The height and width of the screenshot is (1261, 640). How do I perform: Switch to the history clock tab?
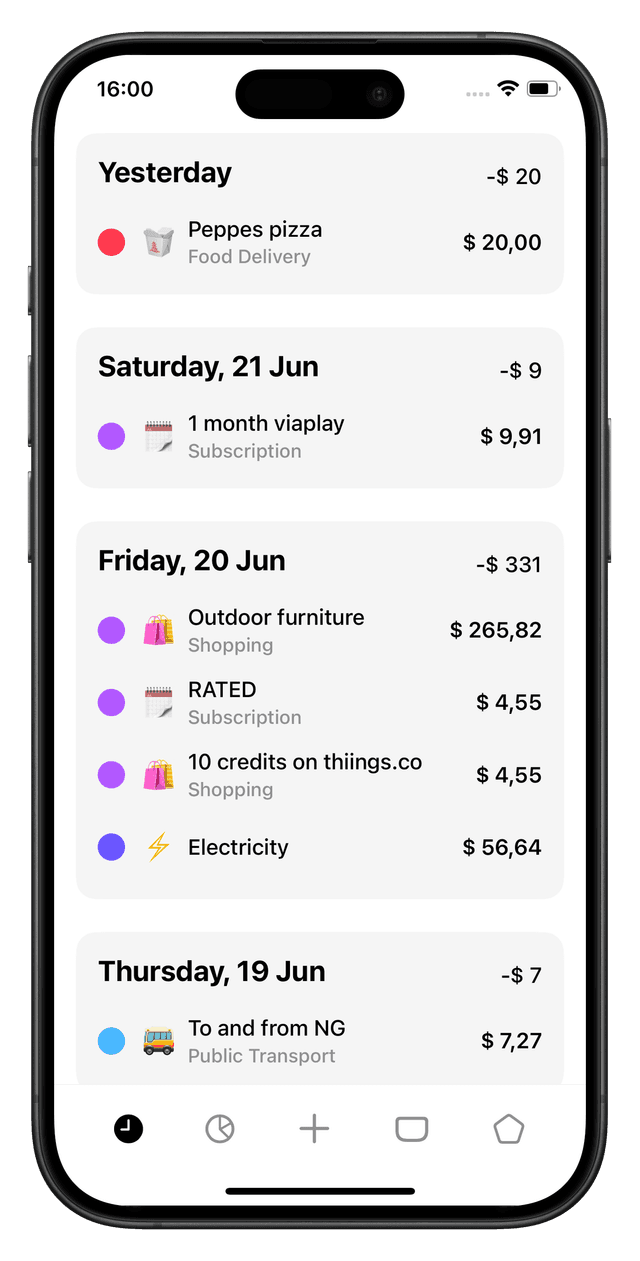coord(128,1129)
